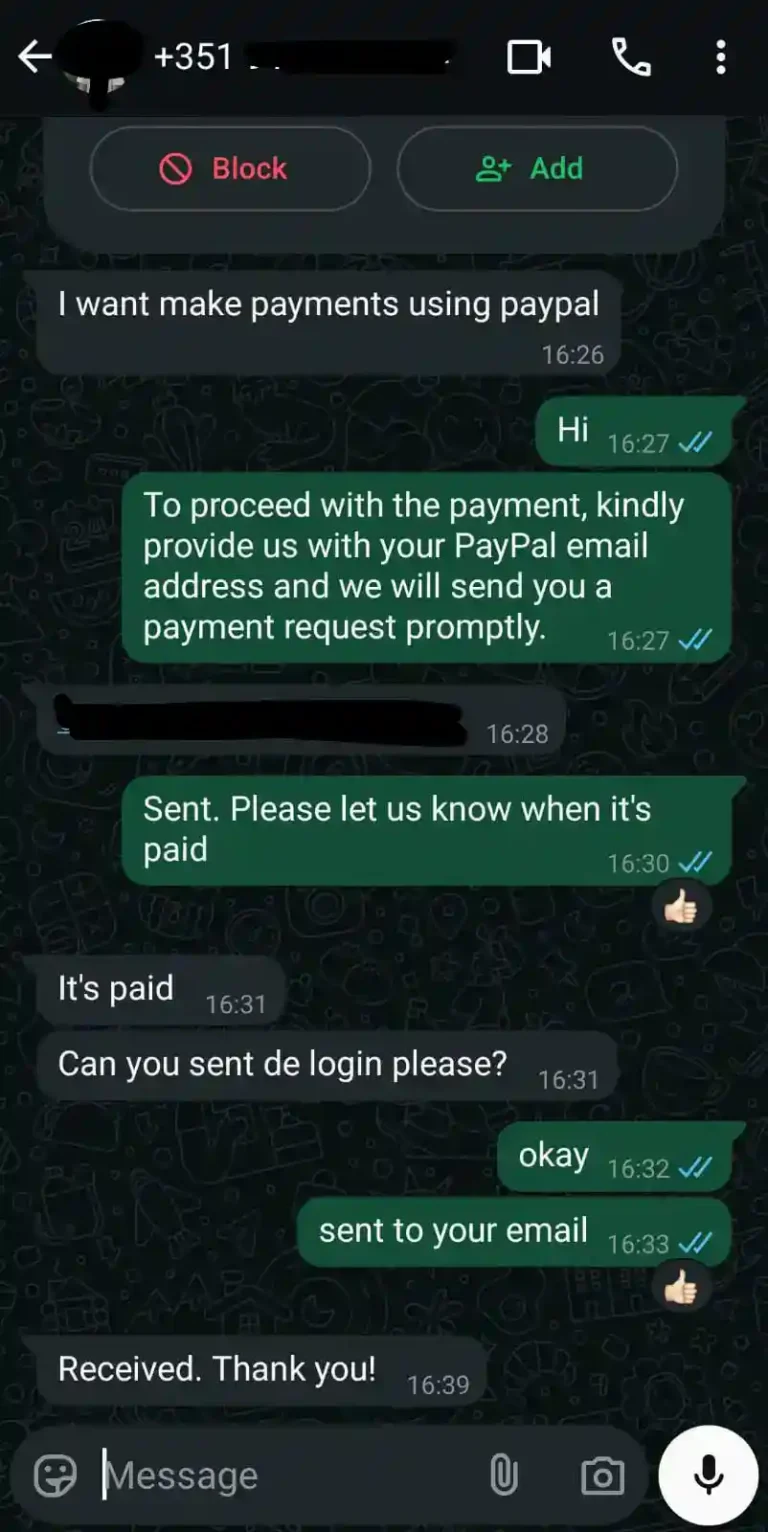Open the emoji picker
The width and height of the screenshot is (768, 1532).
(55, 1474)
